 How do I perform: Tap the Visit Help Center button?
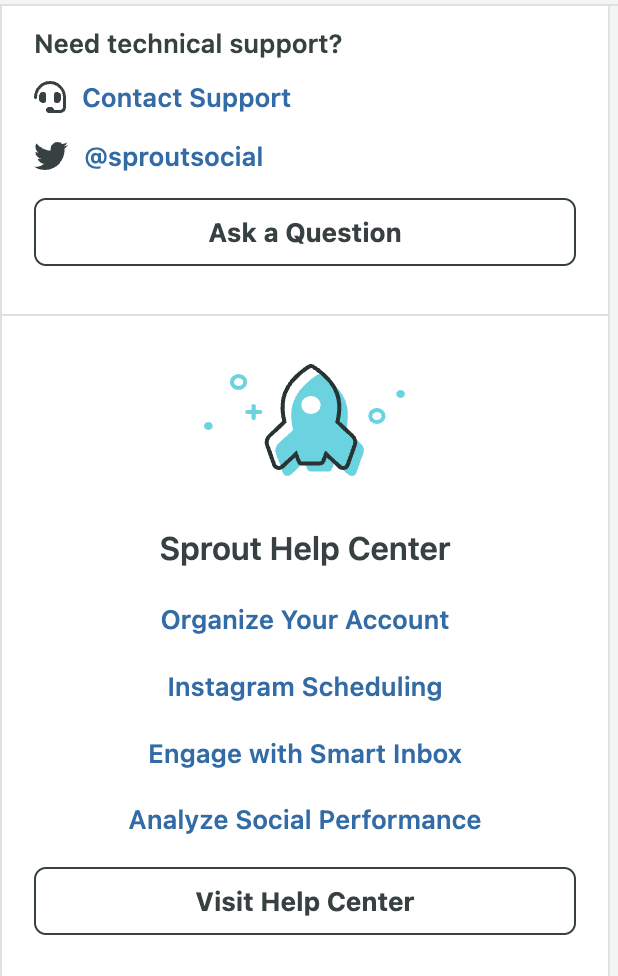(x=305, y=901)
